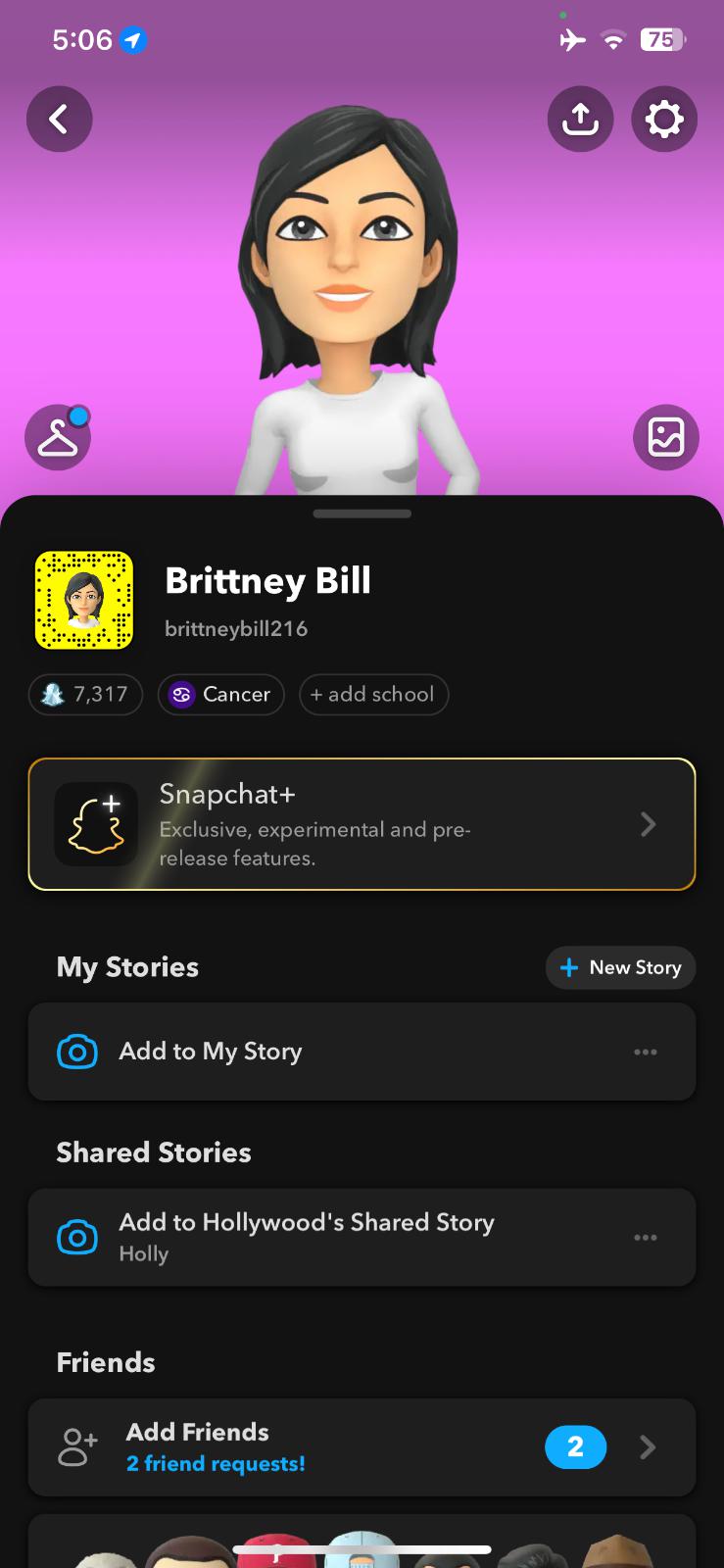Share profile via upload icon
724x1568 pixels.
pyautogui.click(x=580, y=120)
